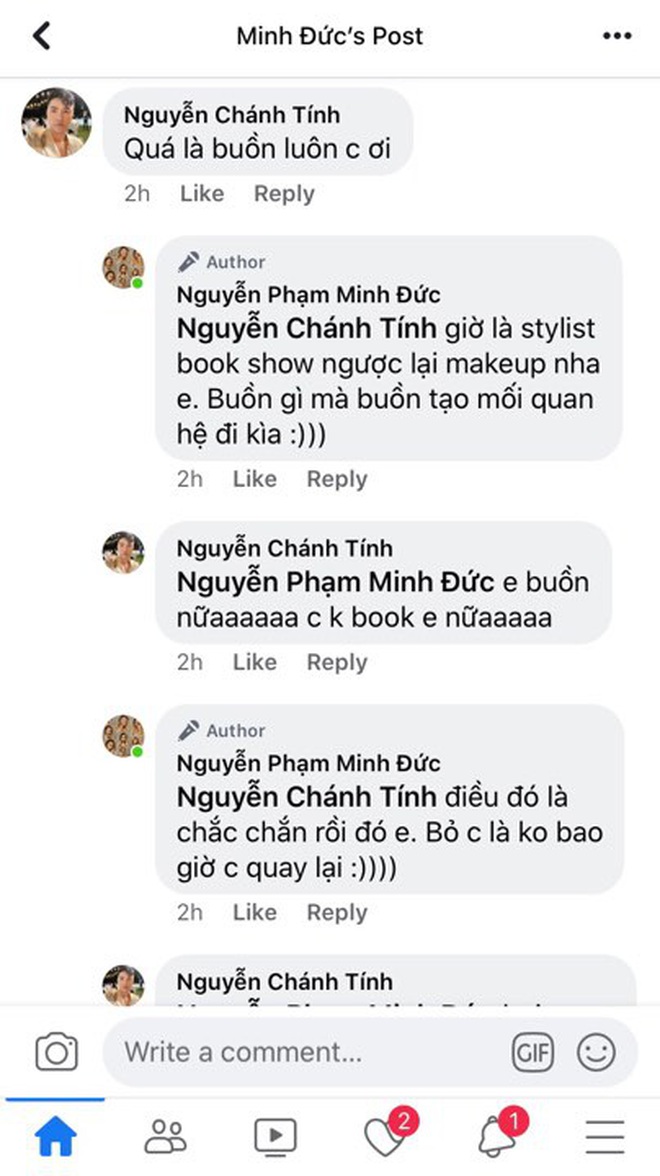Screen dimensions: 660x1176
Task: Open the emoji sticker picker
Action: tap(596, 1052)
